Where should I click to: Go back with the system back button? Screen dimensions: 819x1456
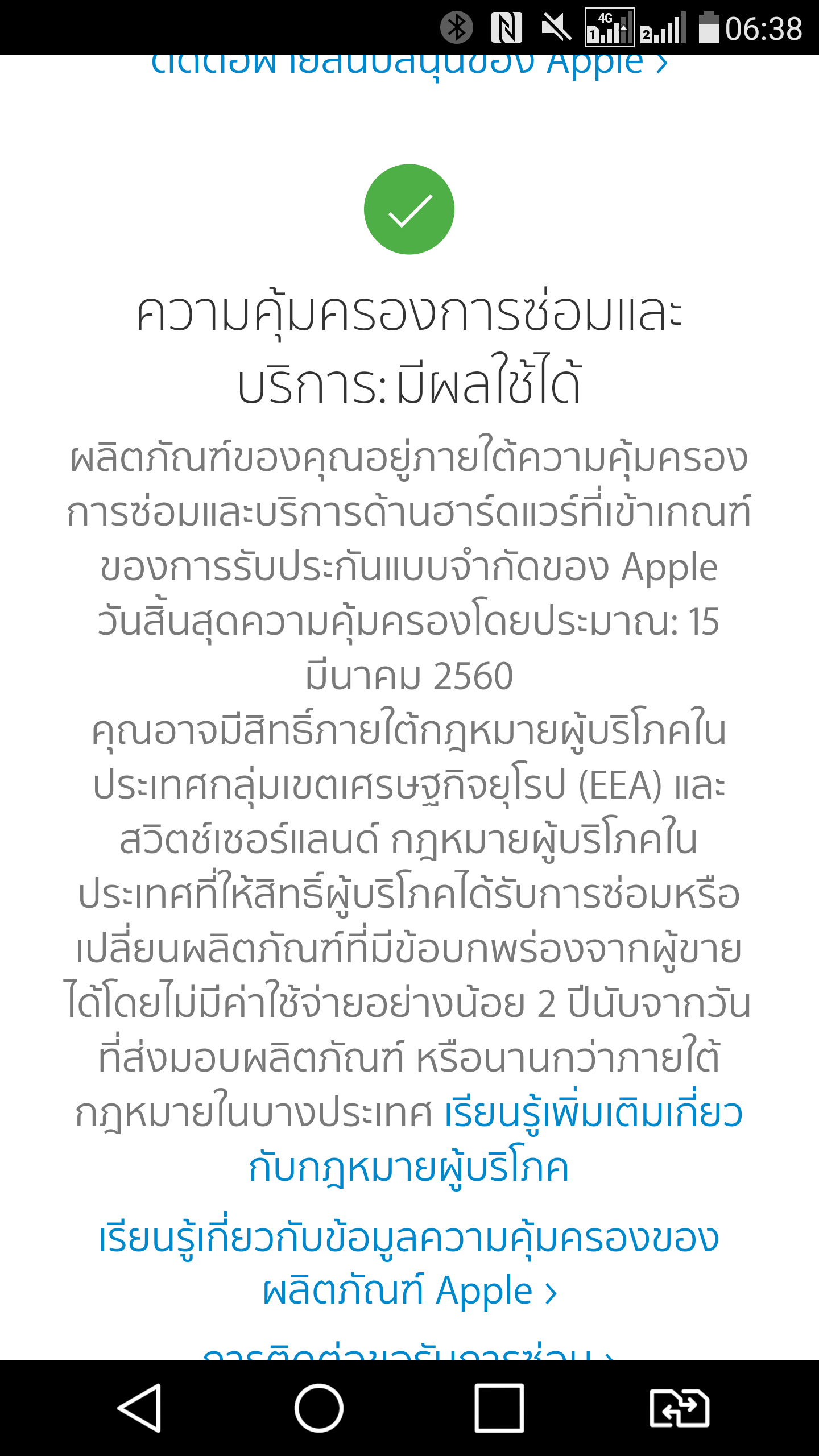tap(140, 1408)
